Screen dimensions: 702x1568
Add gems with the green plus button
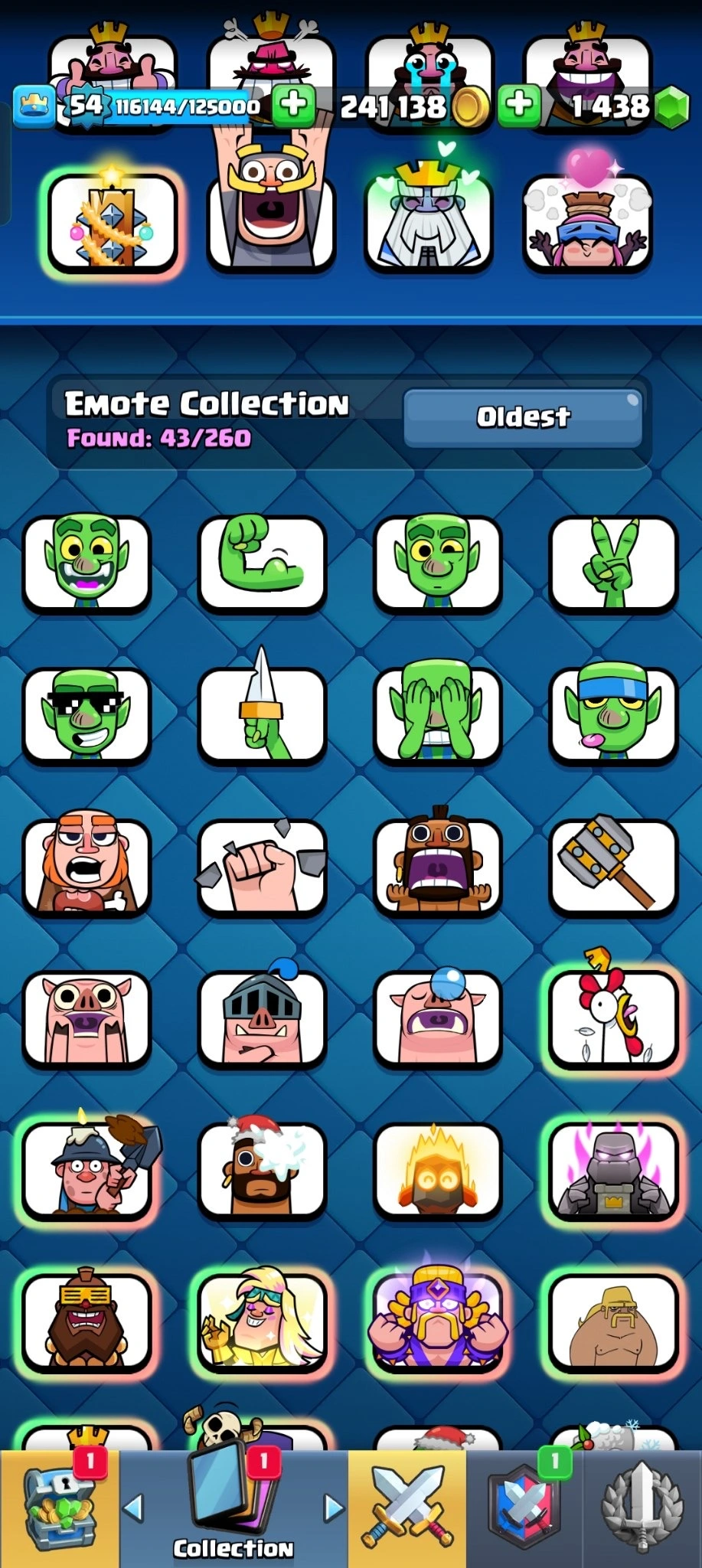click(x=519, y=106)
